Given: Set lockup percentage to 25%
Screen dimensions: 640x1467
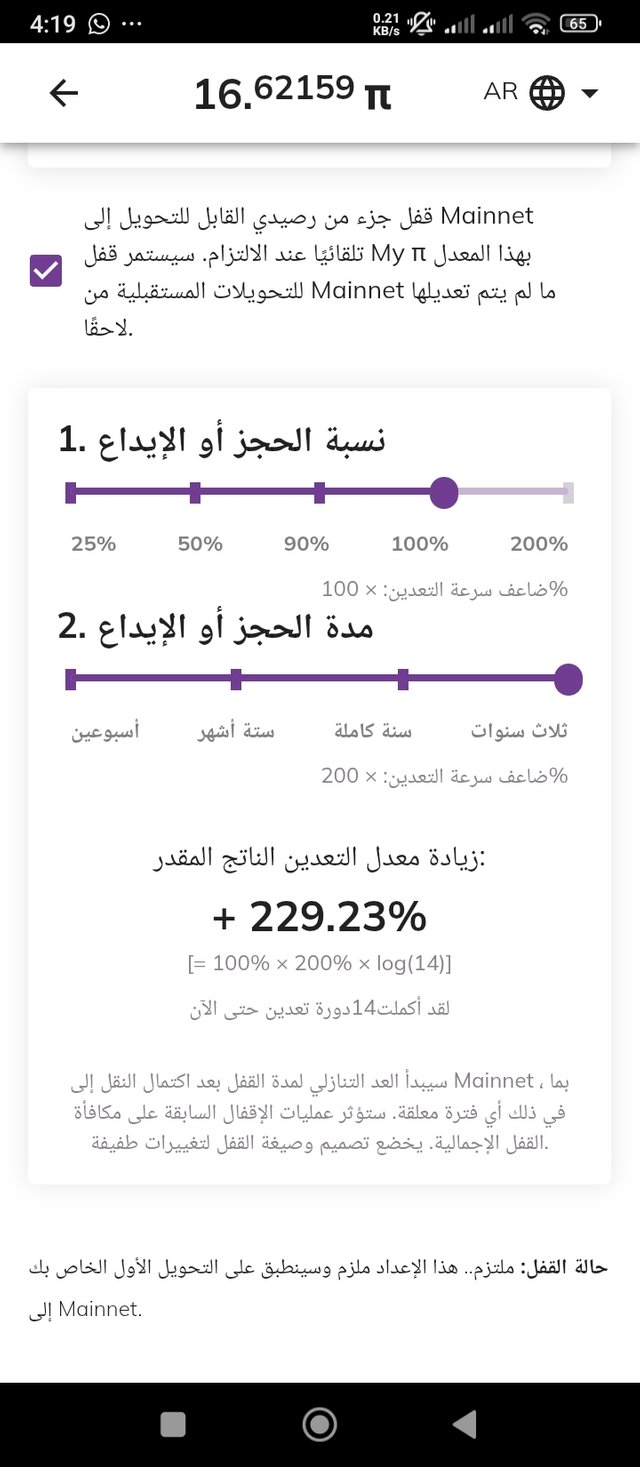Looking at the screenshot, I should pyautogui.click(x=71, y=492).
